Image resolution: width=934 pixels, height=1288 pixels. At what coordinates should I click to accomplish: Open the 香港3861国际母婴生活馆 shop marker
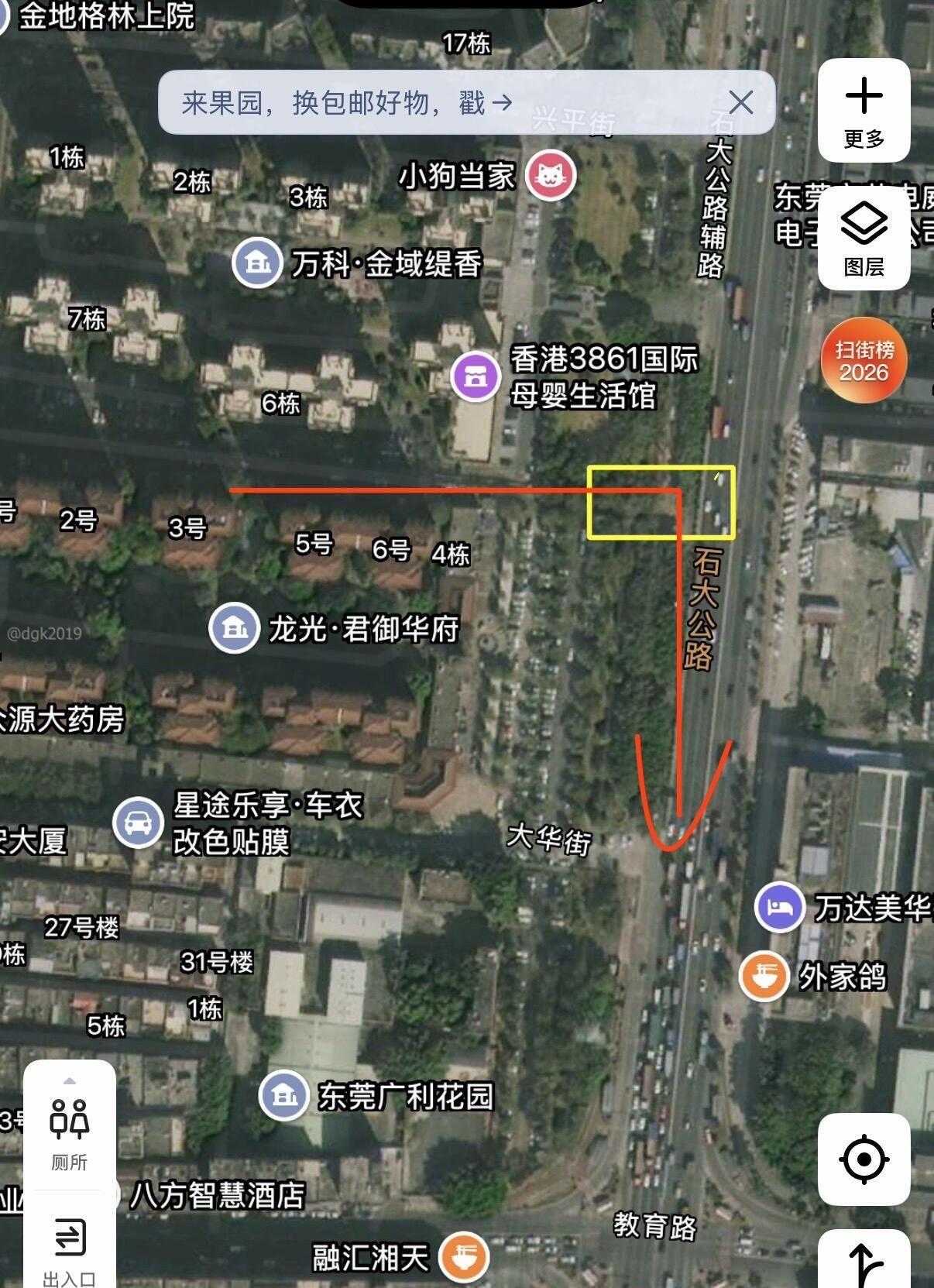(475, 376)
